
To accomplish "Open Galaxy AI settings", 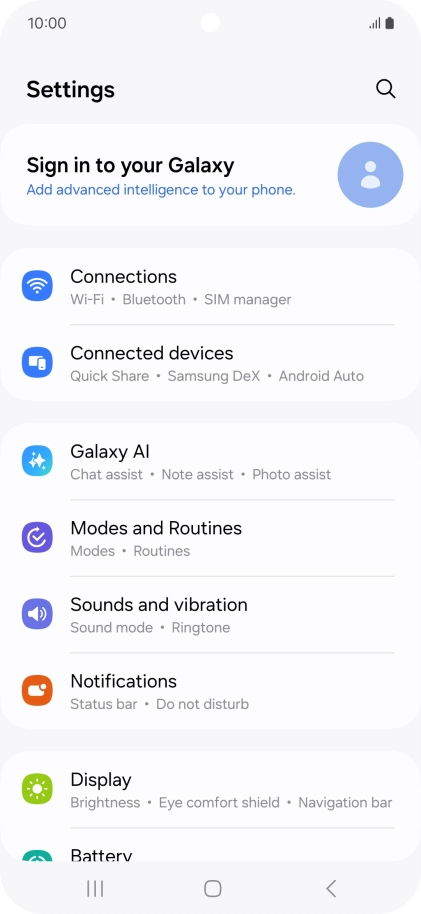I will click(x=210, y=462).
